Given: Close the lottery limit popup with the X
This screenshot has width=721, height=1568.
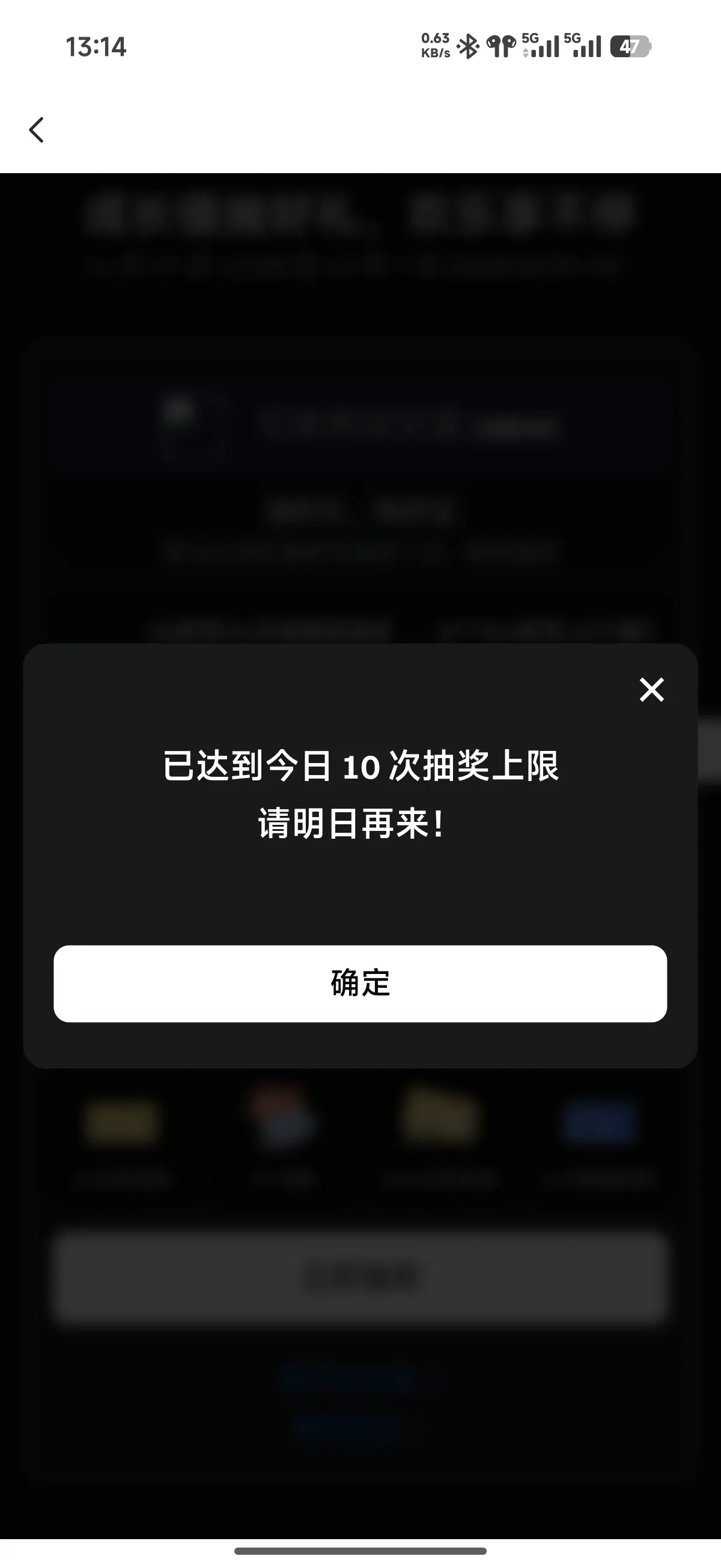Looking at the screenshot, I should point(651,690).
